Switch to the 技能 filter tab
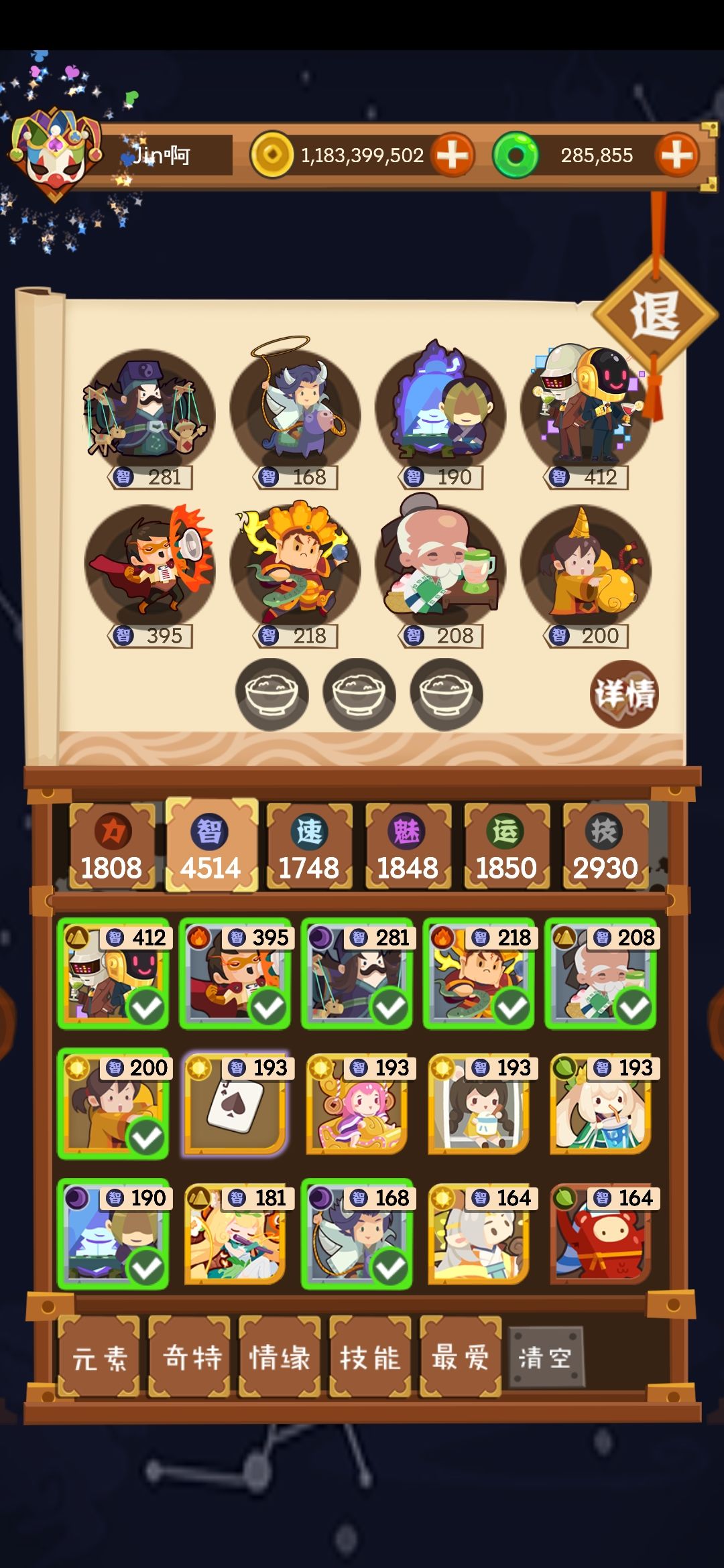The image size is (724, 1568). click(x=371, y=1357)
